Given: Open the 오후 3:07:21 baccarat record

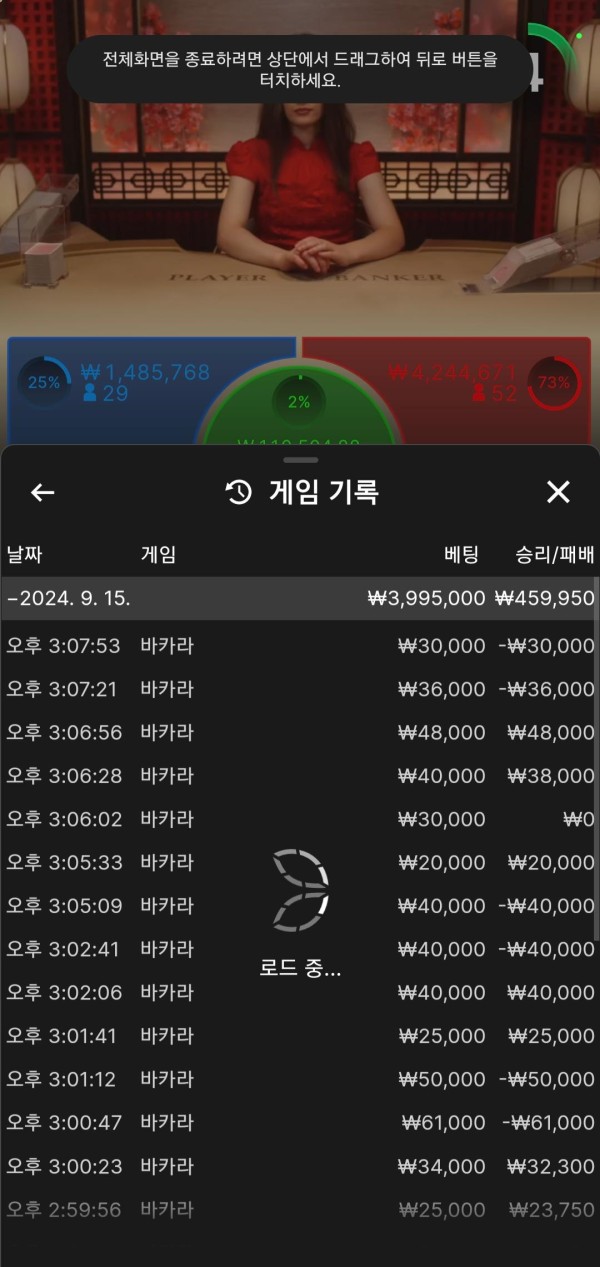Looking at the screenshot, I should coord(300,689).
